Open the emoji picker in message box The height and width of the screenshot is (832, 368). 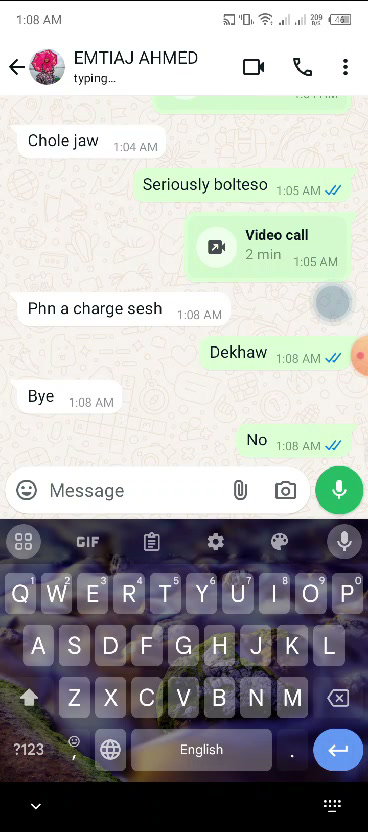(26, 490)
